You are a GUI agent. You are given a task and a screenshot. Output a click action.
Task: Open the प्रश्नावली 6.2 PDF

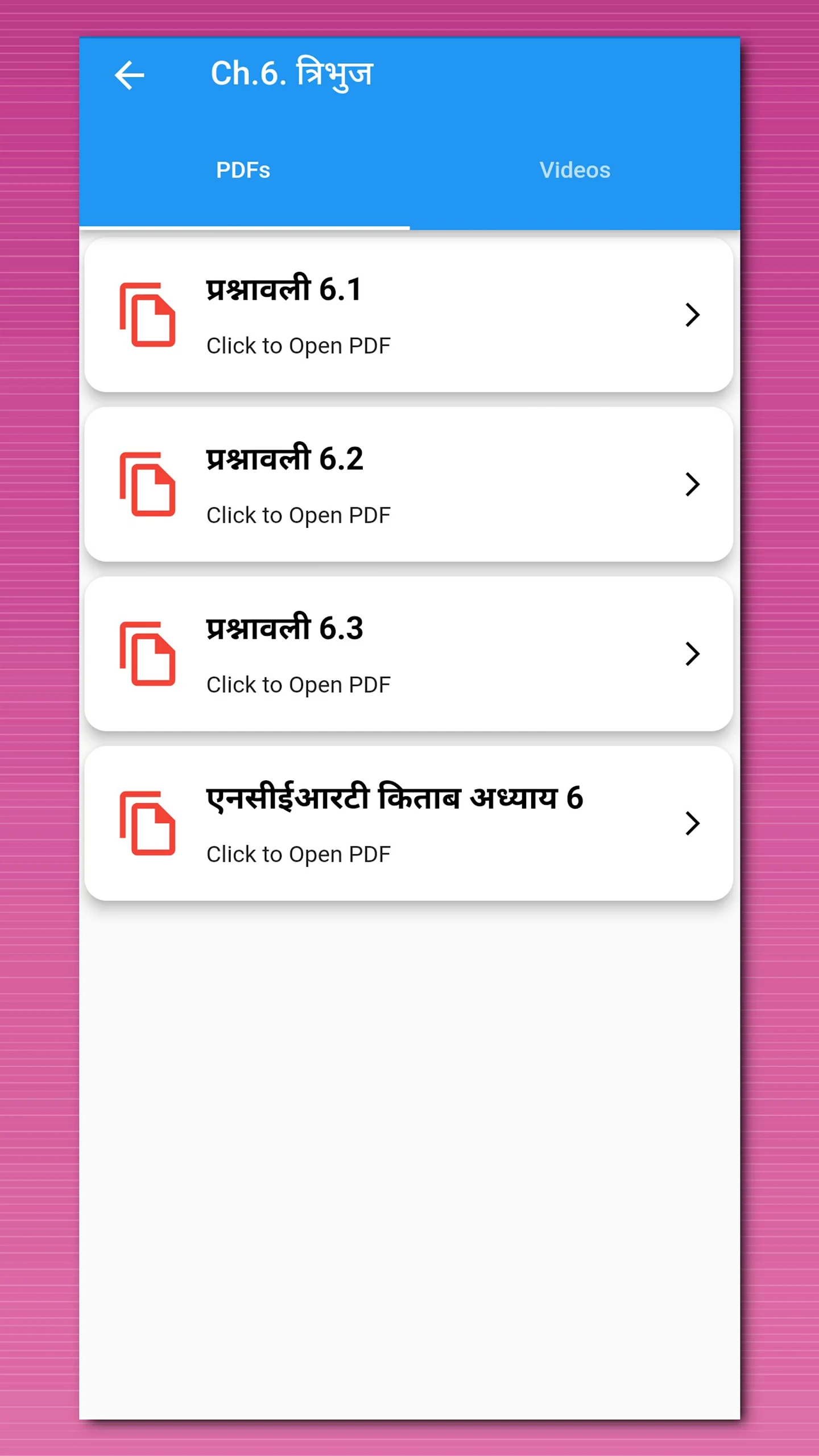pos(408,485)
